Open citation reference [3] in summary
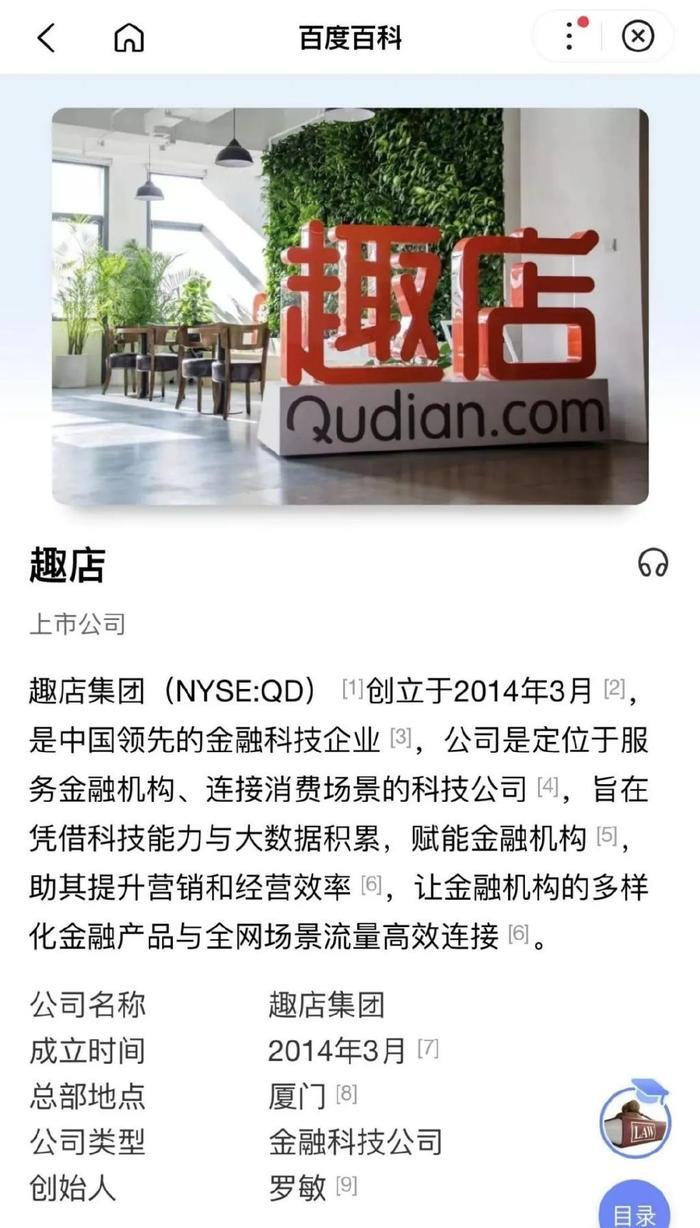Screen dimensions: 700x1228 point(401,738)
